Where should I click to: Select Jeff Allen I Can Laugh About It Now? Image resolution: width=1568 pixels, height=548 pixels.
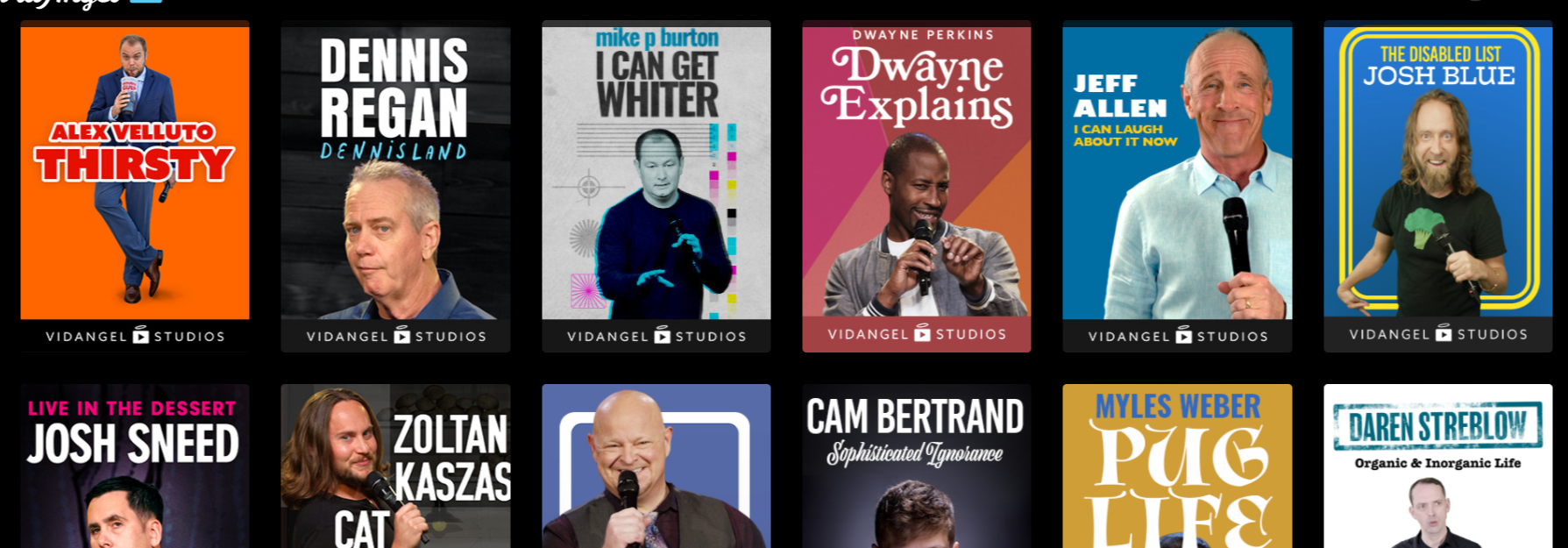[1176, 184]
